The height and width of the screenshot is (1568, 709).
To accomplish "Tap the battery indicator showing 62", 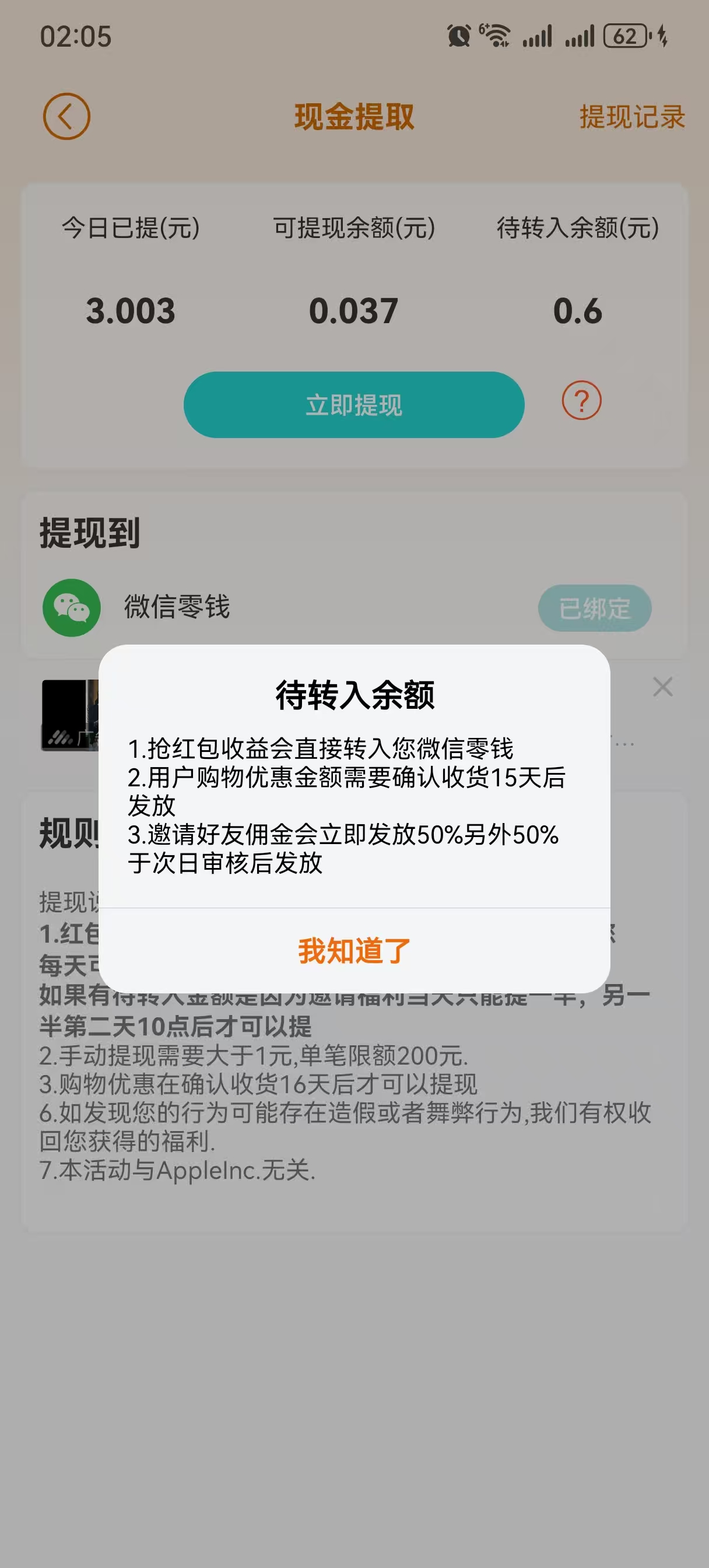I will 627,38.
